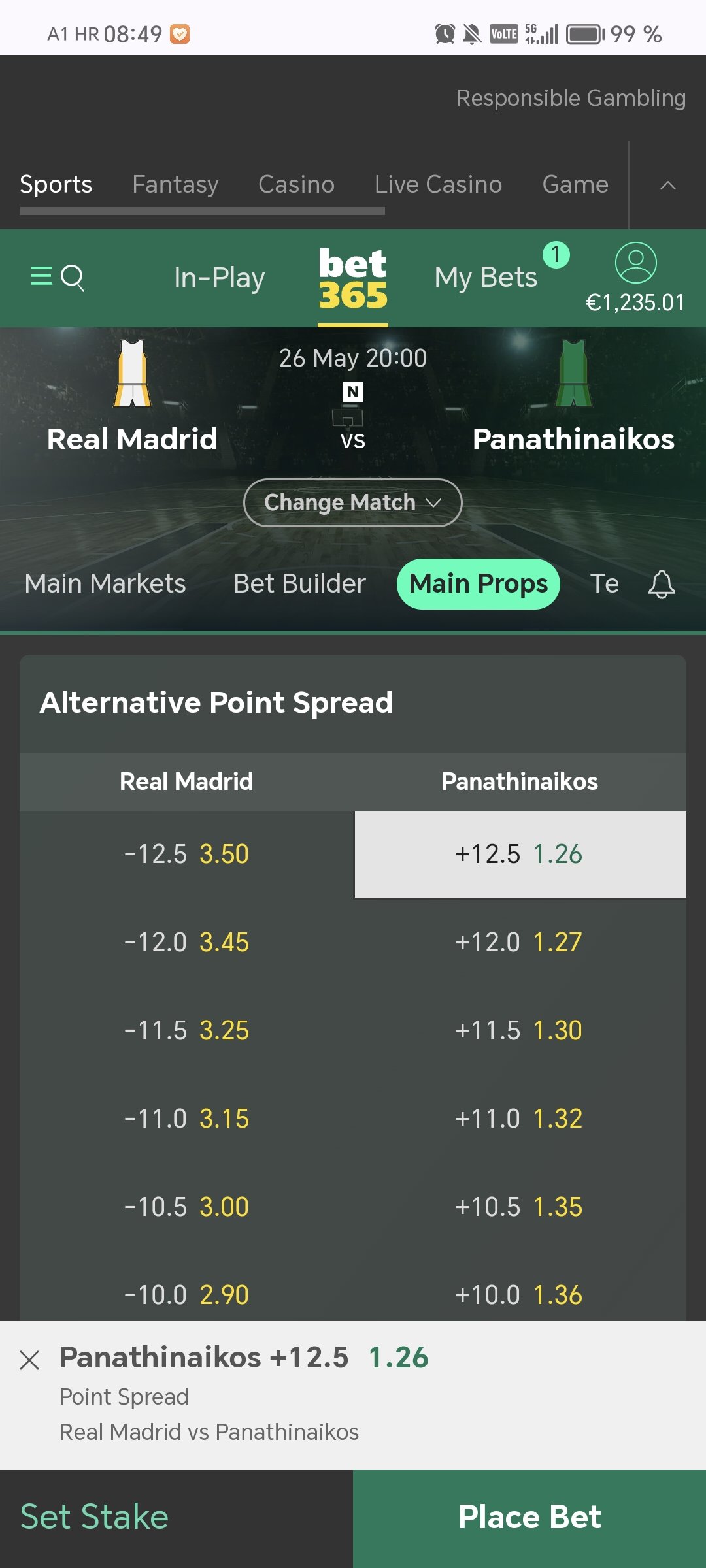706x1568 pixels.
Task: Open the account profile with balance
Action: 635,278
